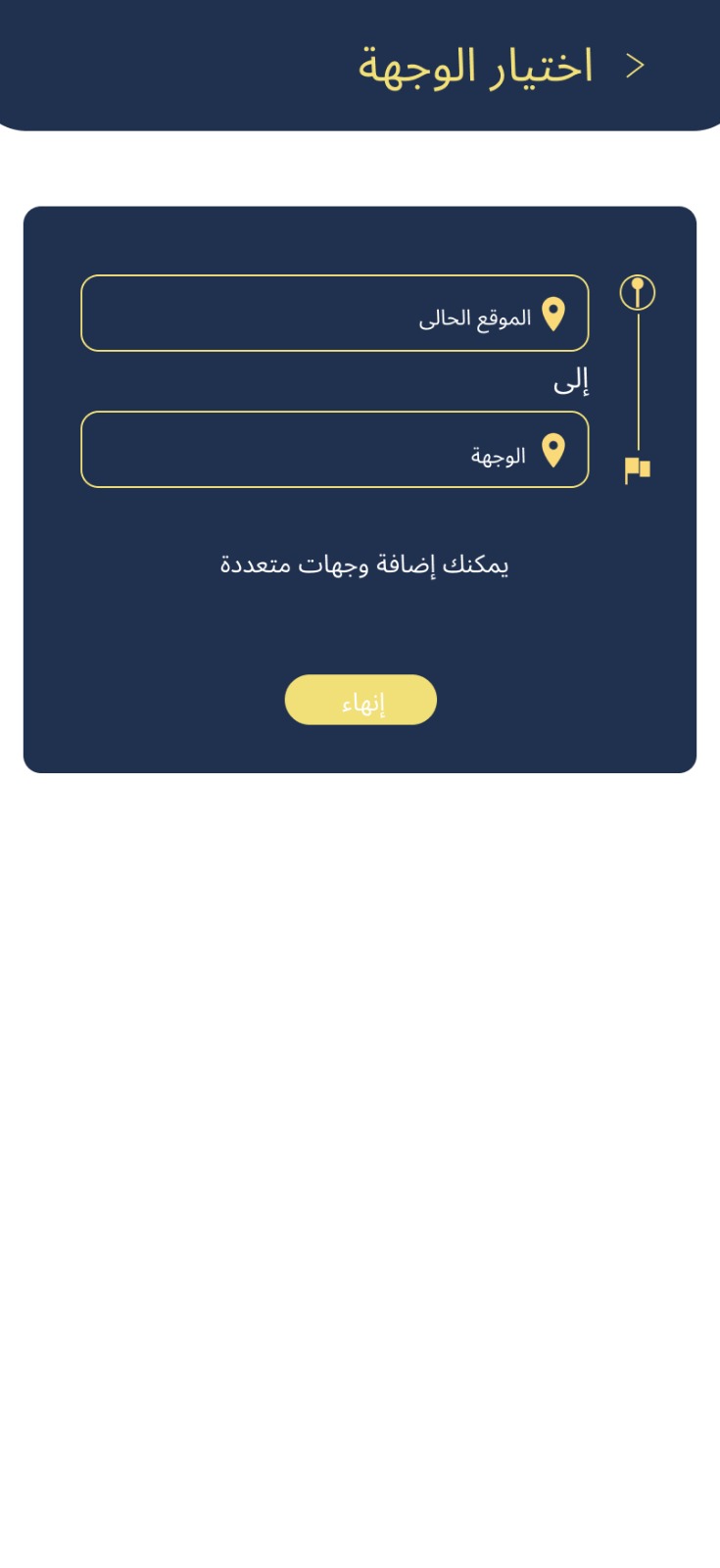Tap the الموقع الحالي current location field
This screenshot has width=720, height=1568.
[x=335, y=314]
